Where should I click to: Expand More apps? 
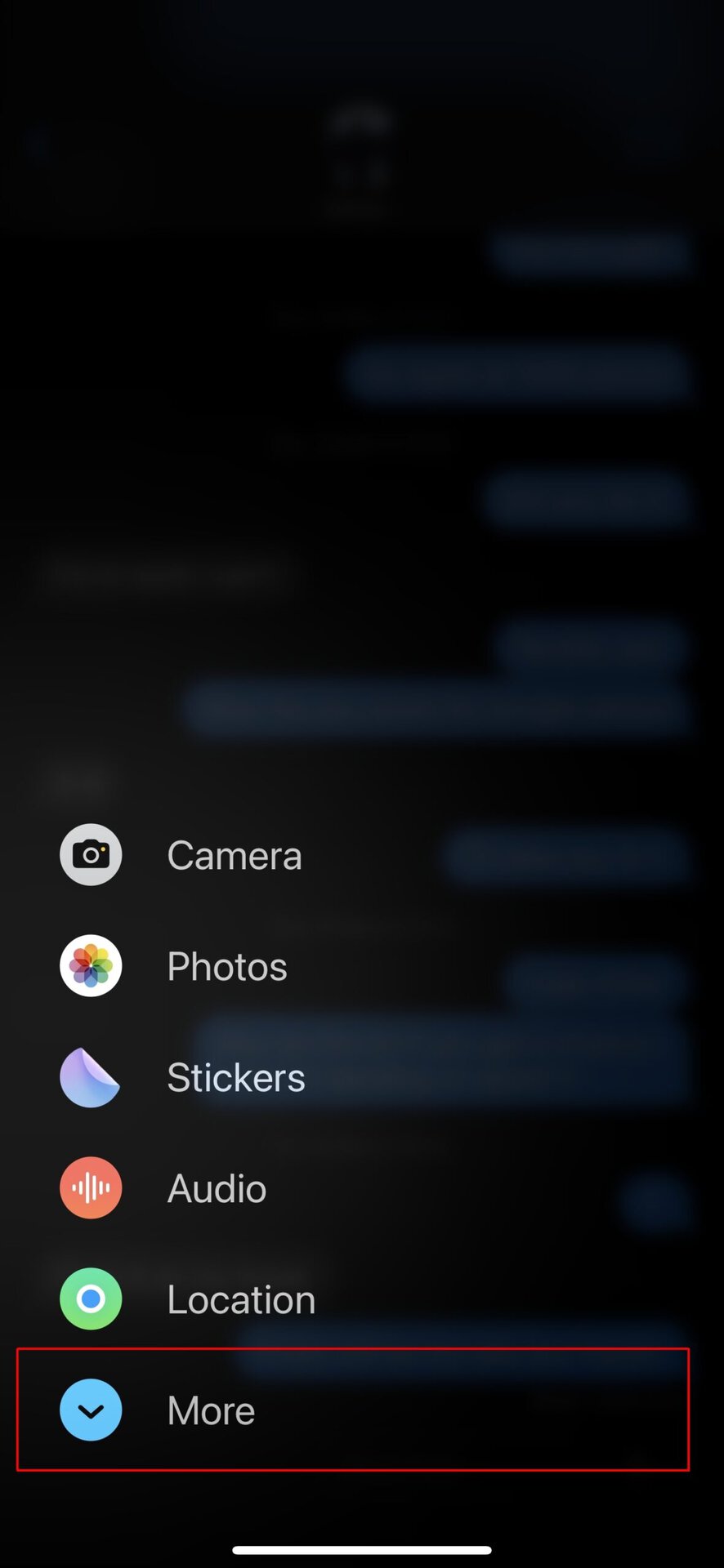point(158,1410)
